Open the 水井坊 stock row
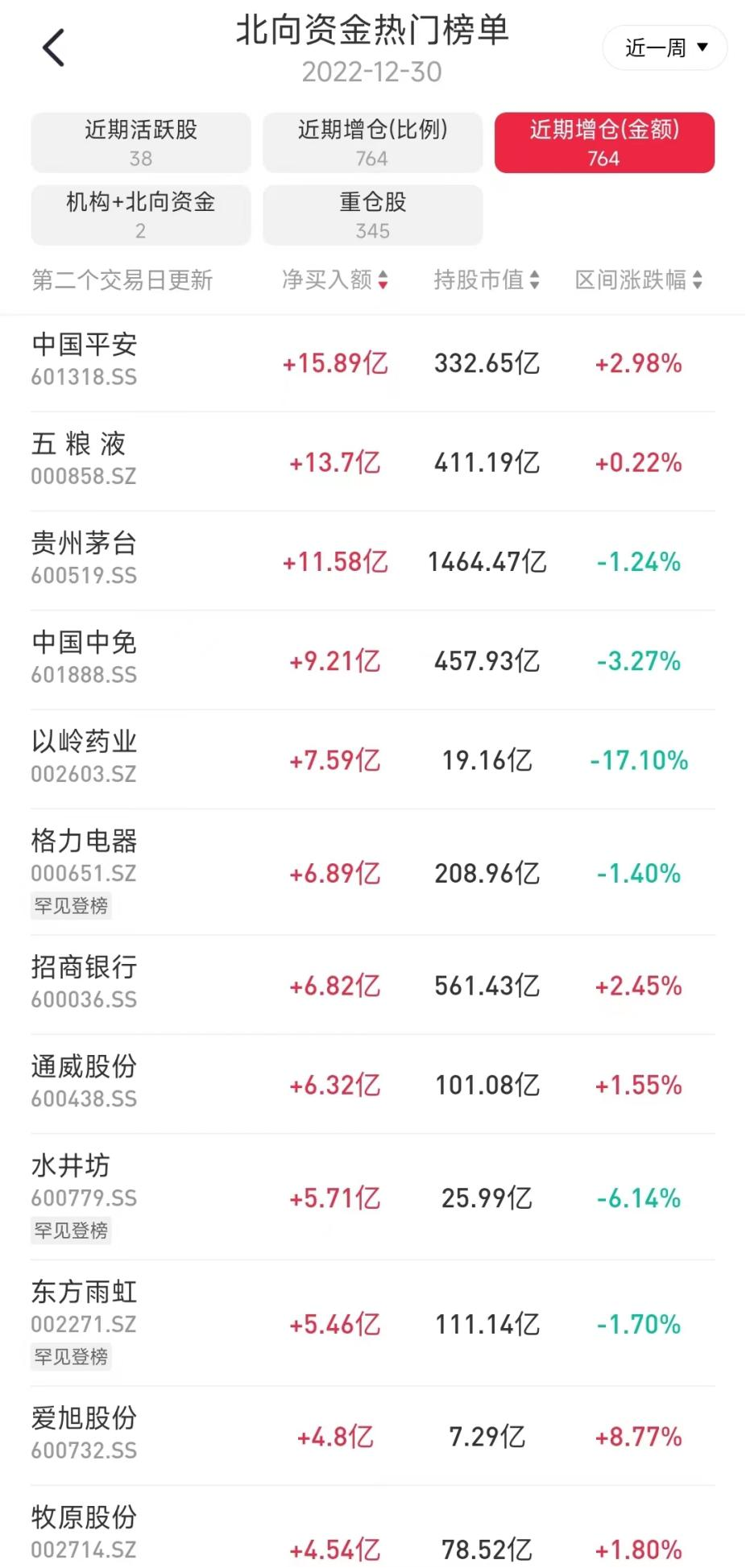This screenshot has width=746, height=1568. (372, 1197)
